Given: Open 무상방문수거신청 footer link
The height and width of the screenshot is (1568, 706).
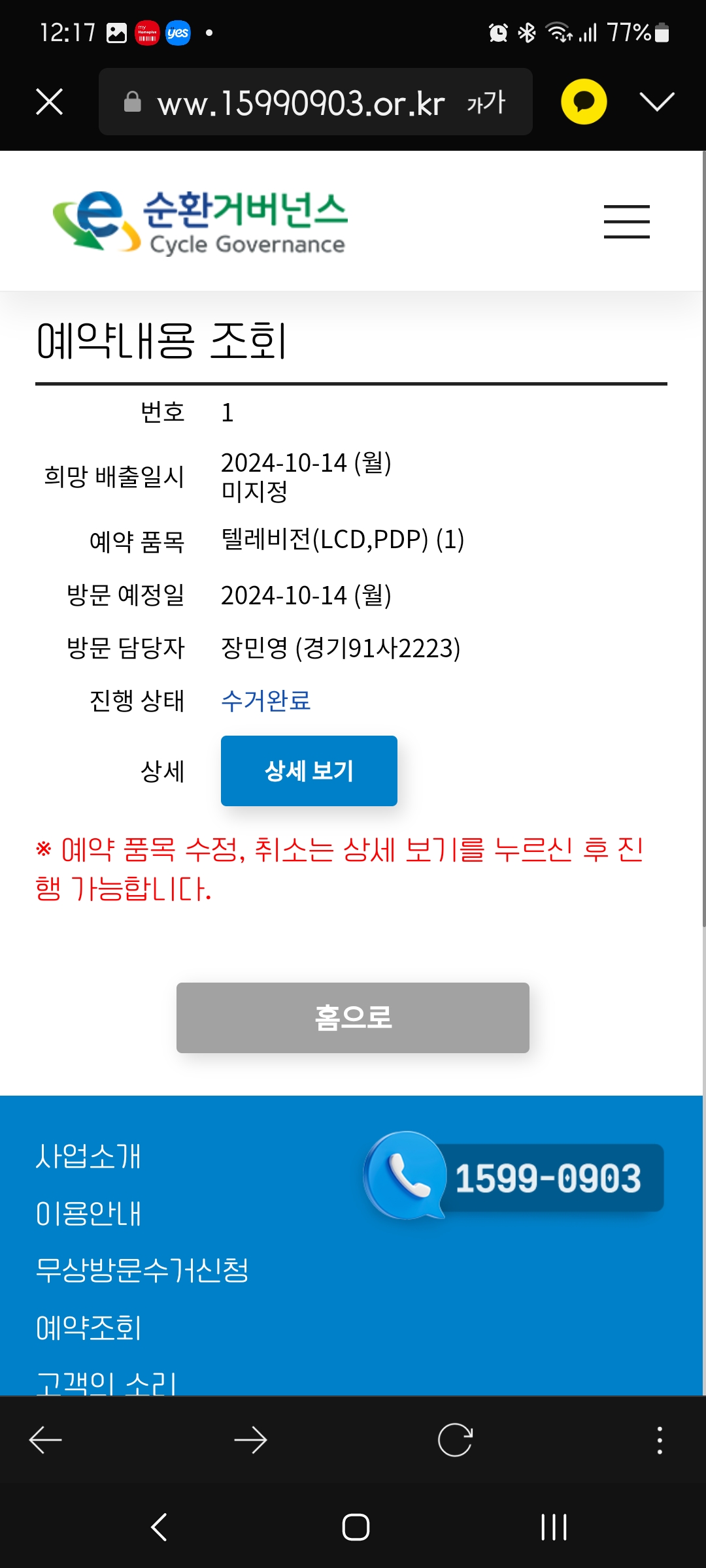Looking at the screenshot, I should click(x=142, y=1270).
